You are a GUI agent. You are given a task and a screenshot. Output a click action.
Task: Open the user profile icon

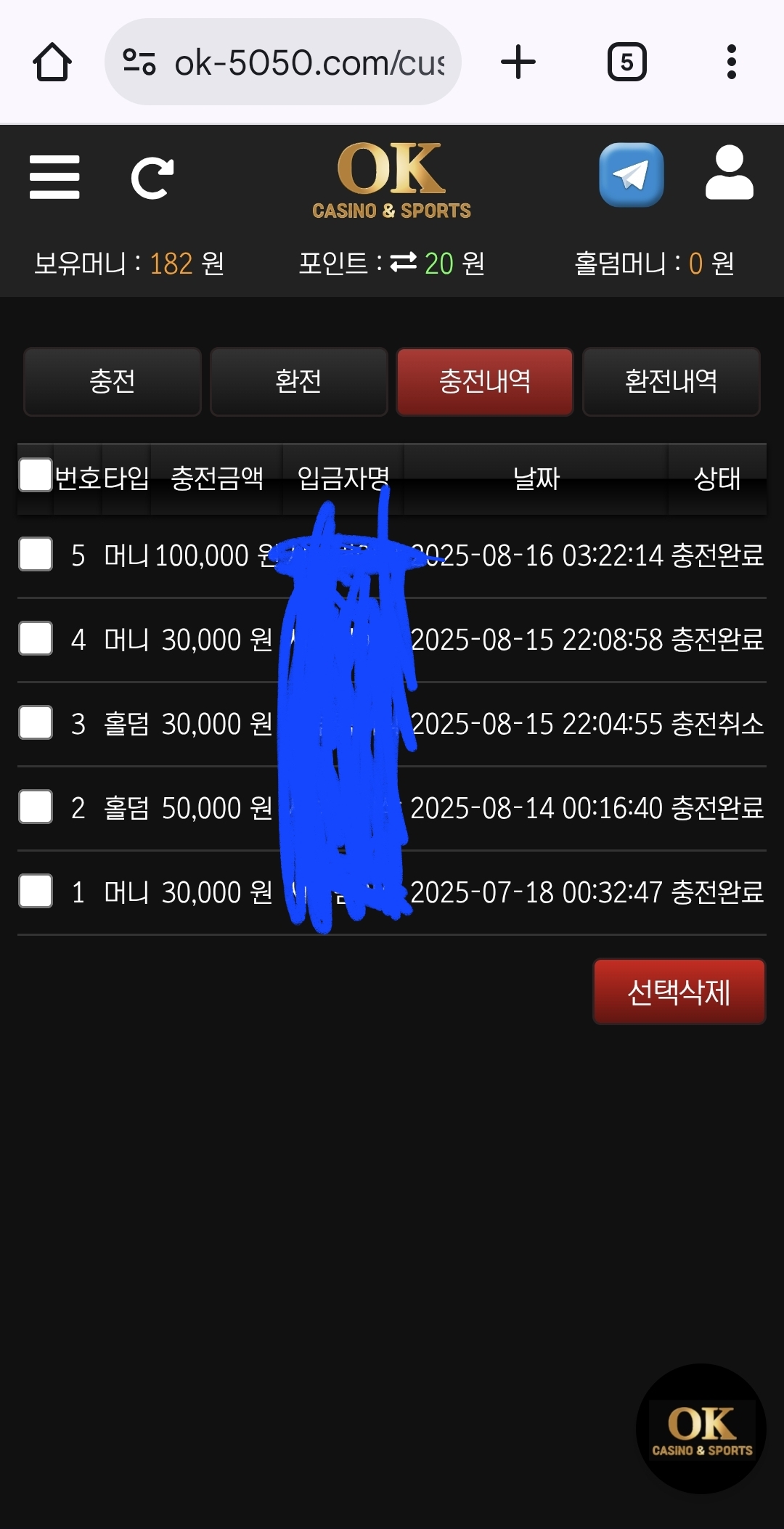coord(729,173)
